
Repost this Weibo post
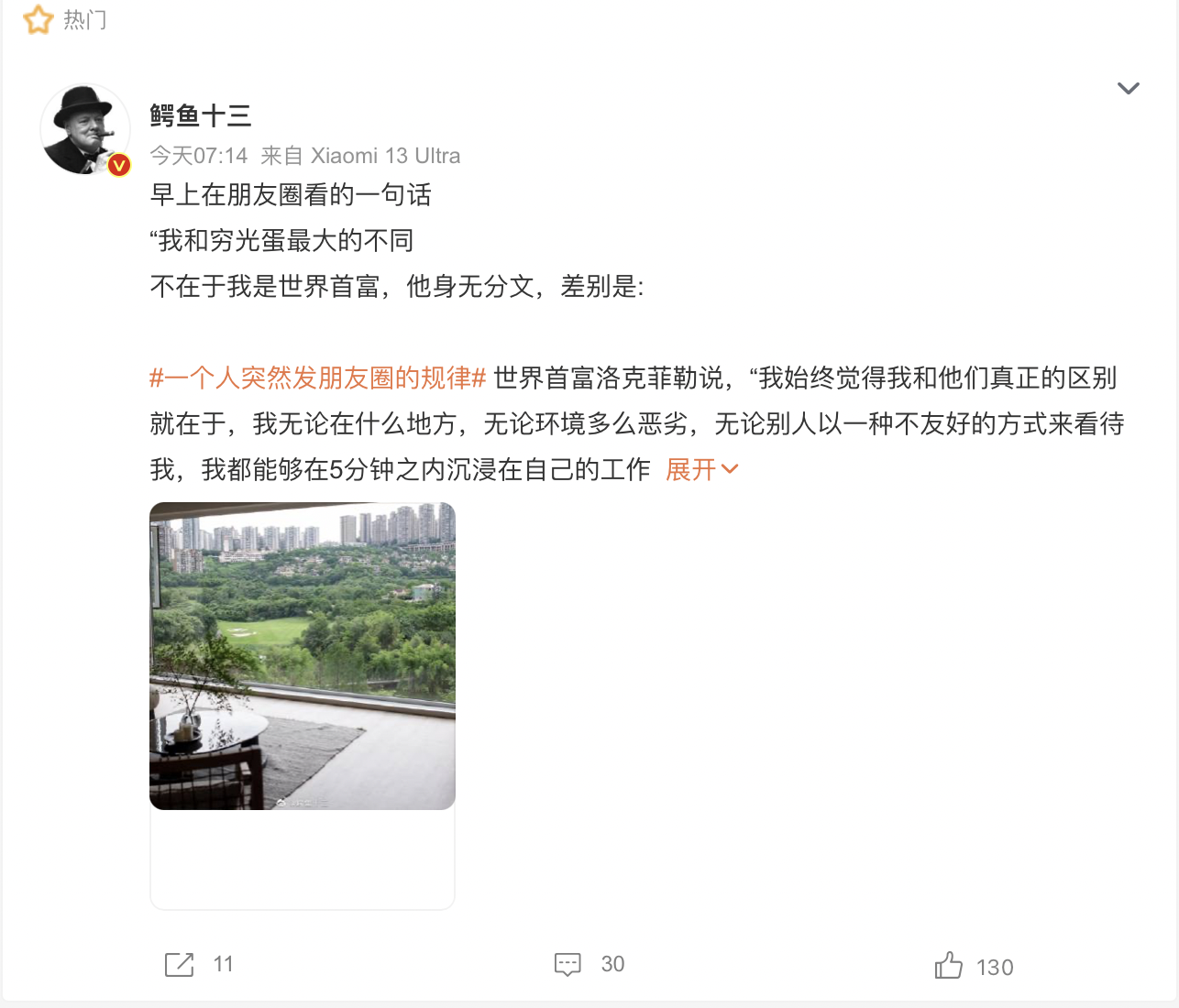click(x=180, y=965)
